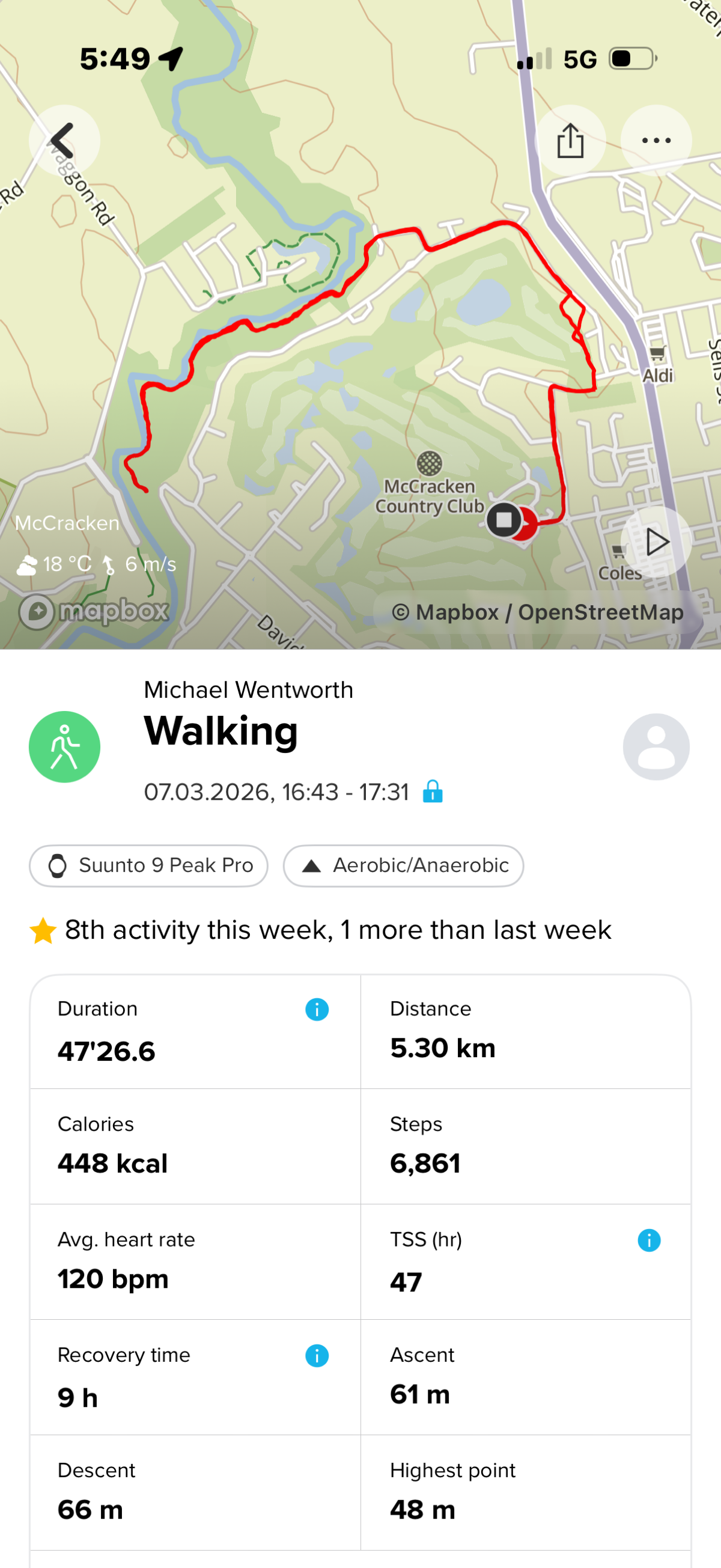Screen dimensions: 721x1568
Task: Play the route animation on map
Action: [656, 541]
